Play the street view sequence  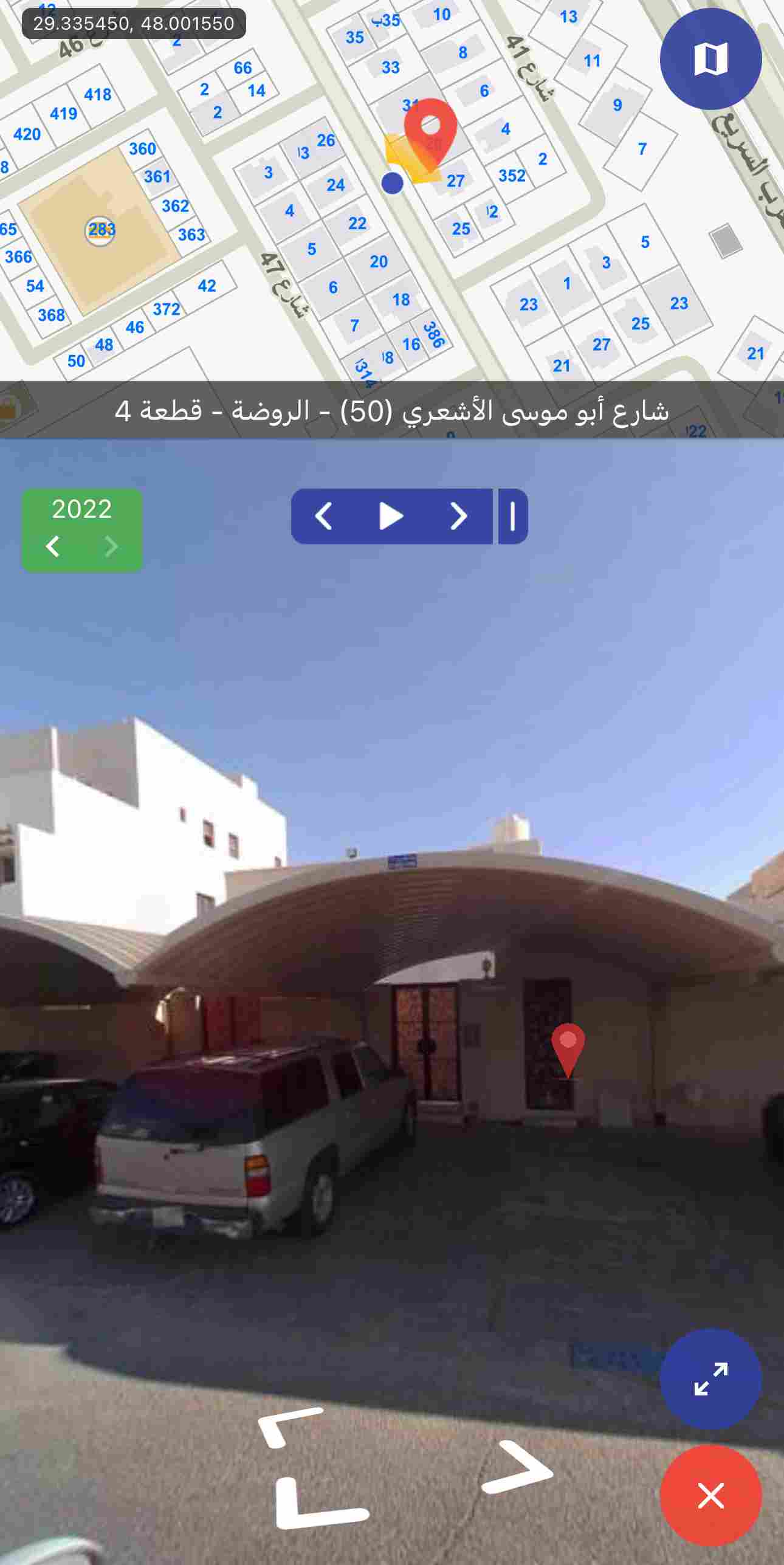point(391,516)
